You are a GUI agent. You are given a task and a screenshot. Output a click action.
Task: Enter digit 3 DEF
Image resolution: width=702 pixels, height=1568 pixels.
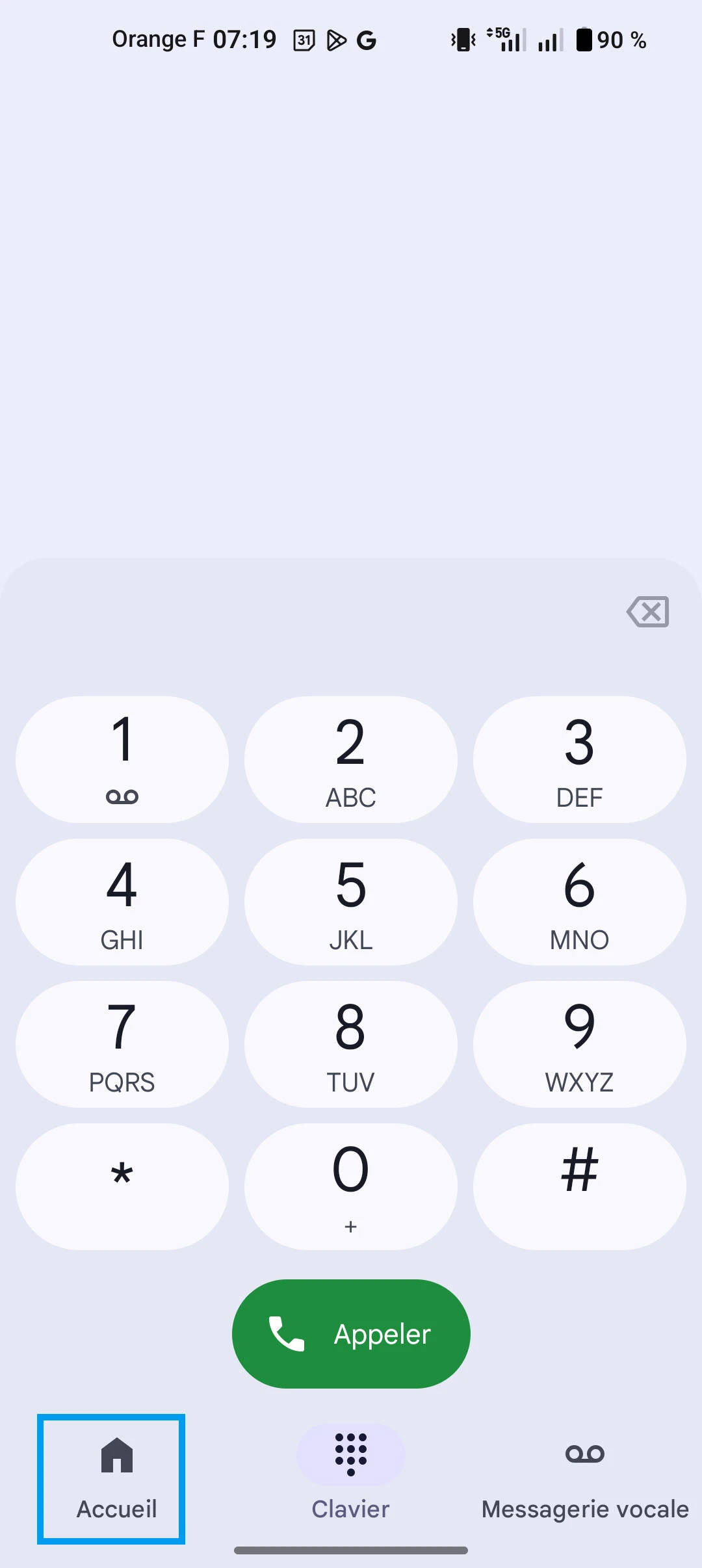[x=579, y=759]
